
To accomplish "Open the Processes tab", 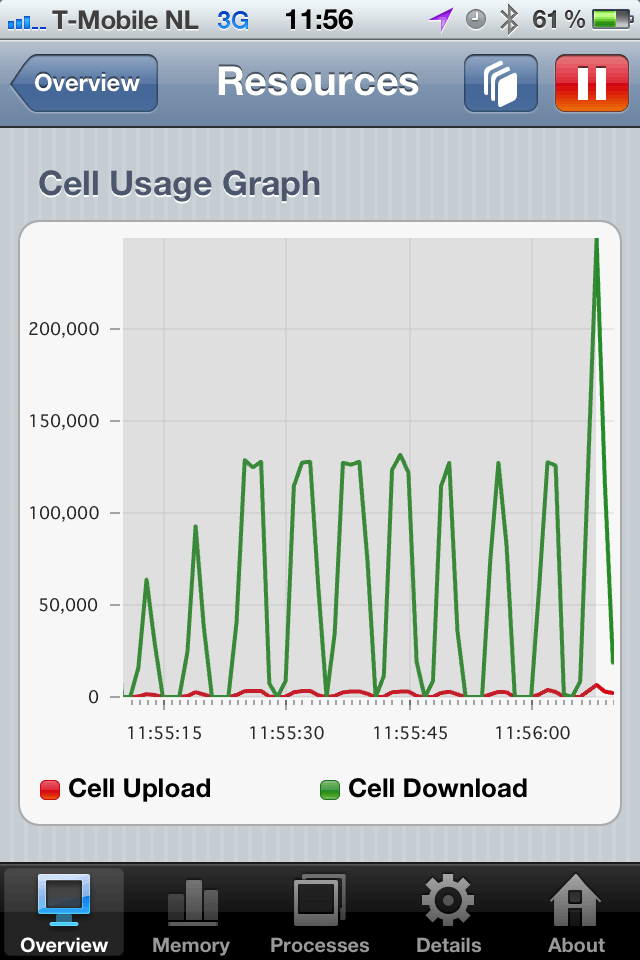I will 320,912.
